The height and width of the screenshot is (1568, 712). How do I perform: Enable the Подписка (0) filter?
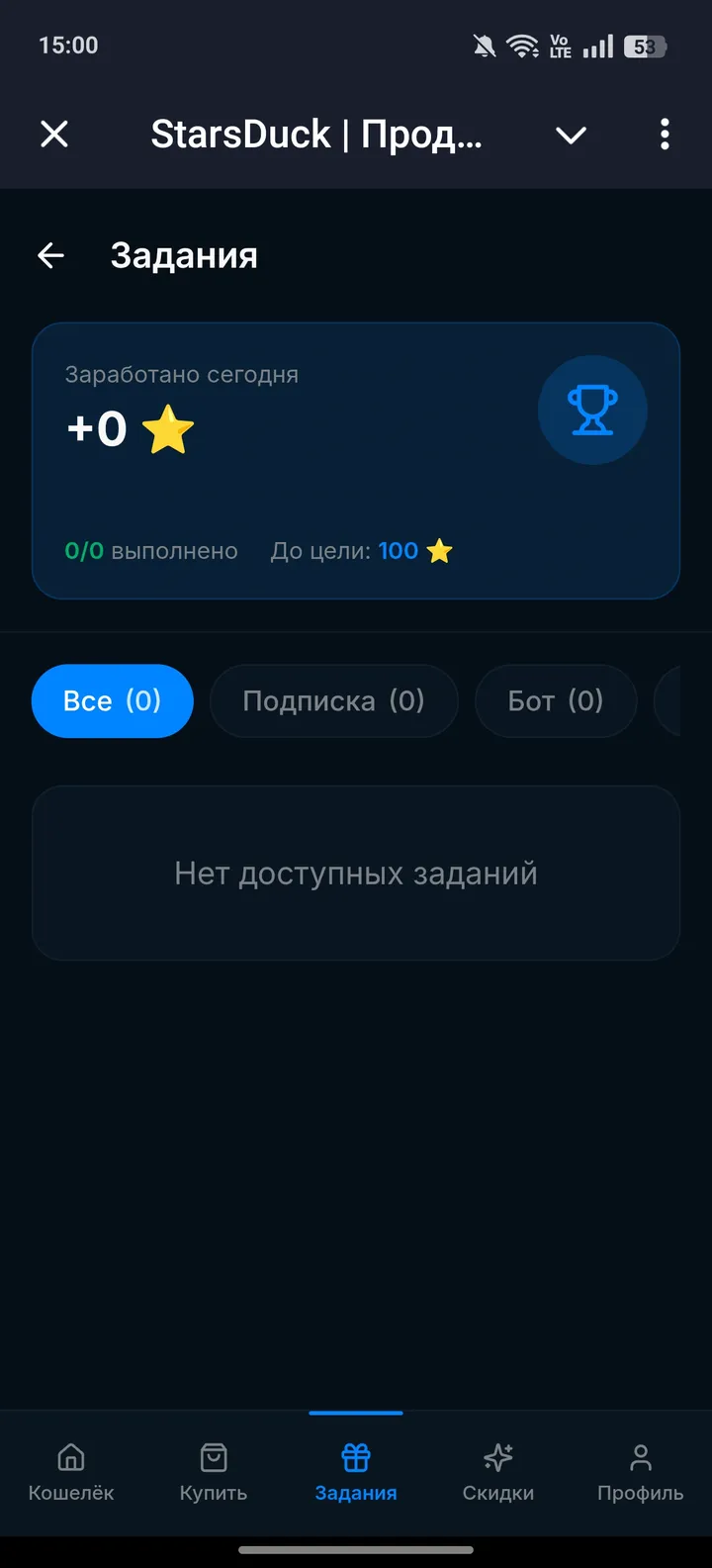click(x=333, y=700)
